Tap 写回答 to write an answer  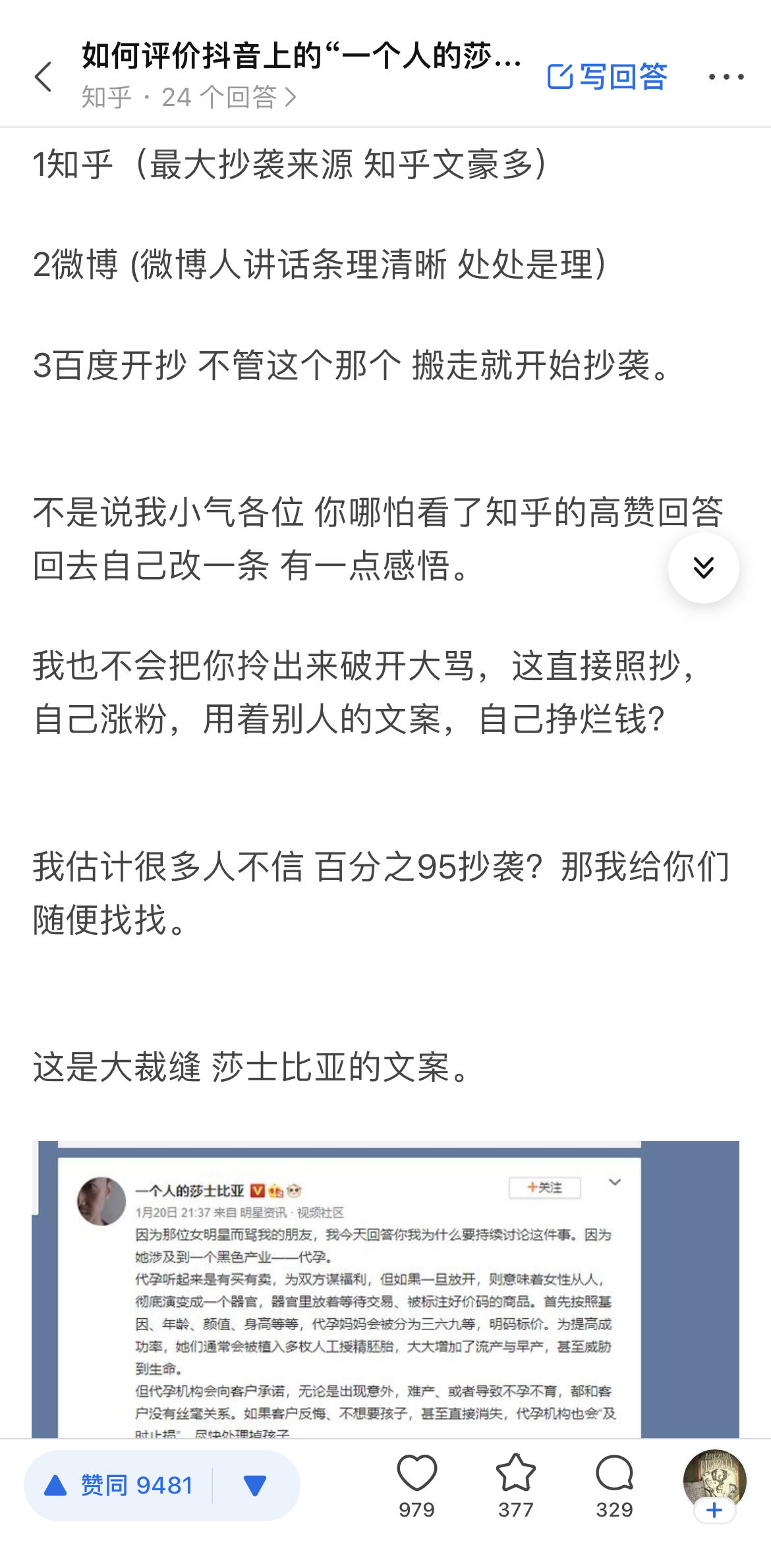tap(607, 77)
